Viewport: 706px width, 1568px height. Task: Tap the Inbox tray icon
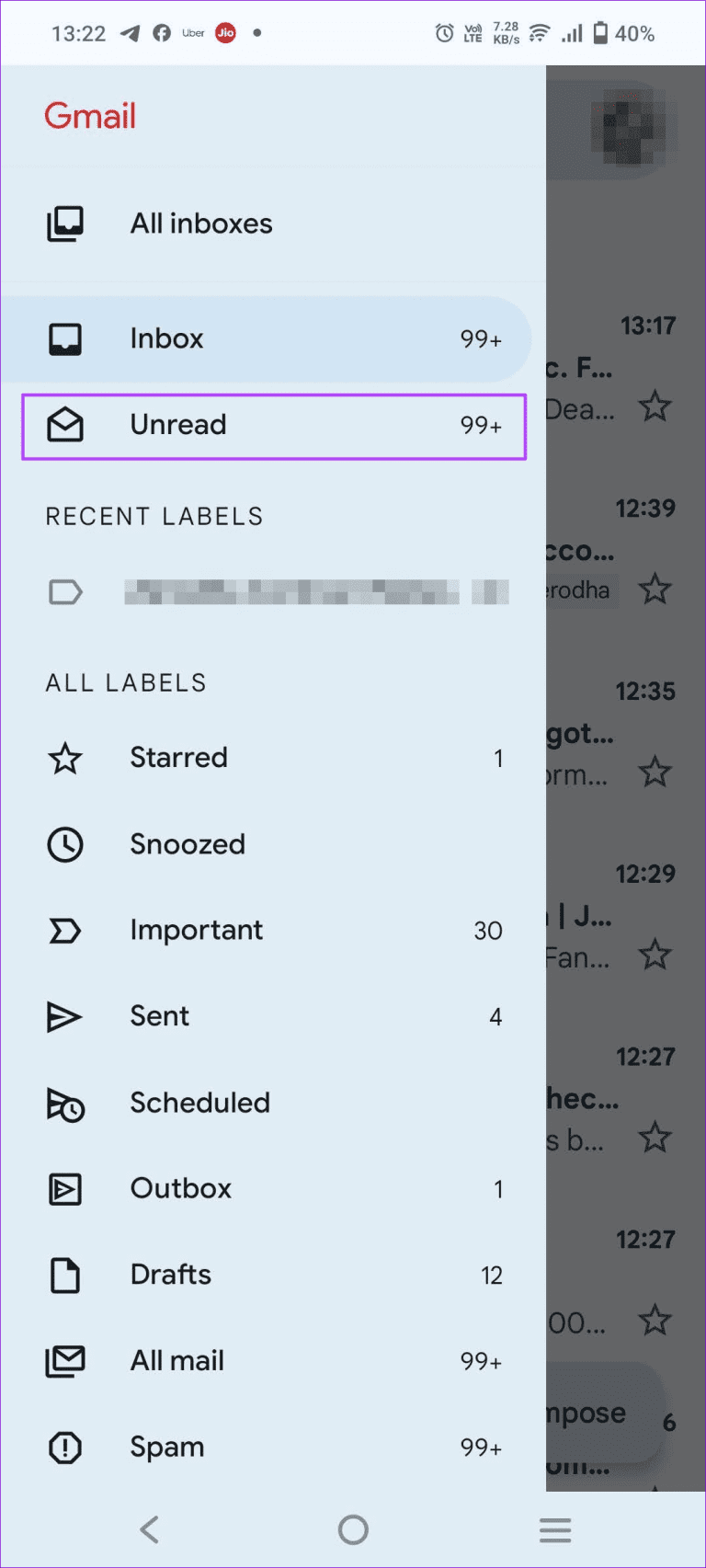click(64, 338)
